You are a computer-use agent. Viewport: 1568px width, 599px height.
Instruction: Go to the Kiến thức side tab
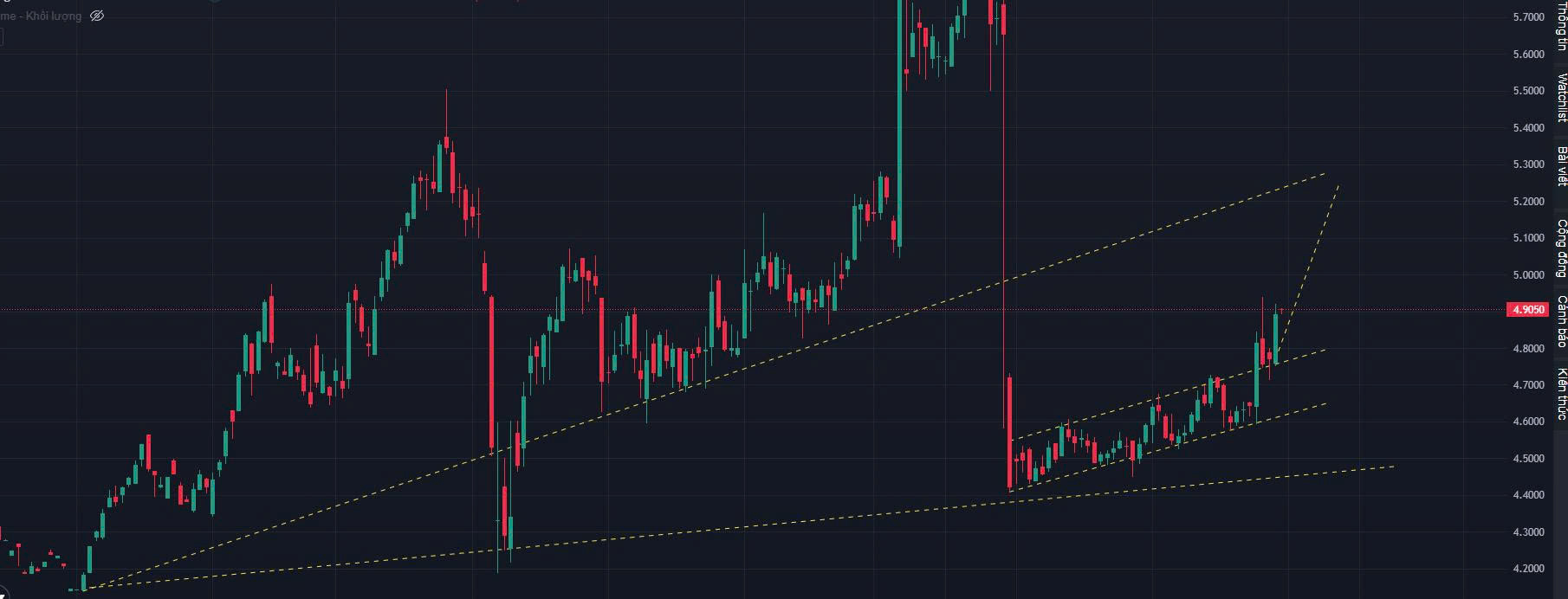click(x=1561, y=394)
